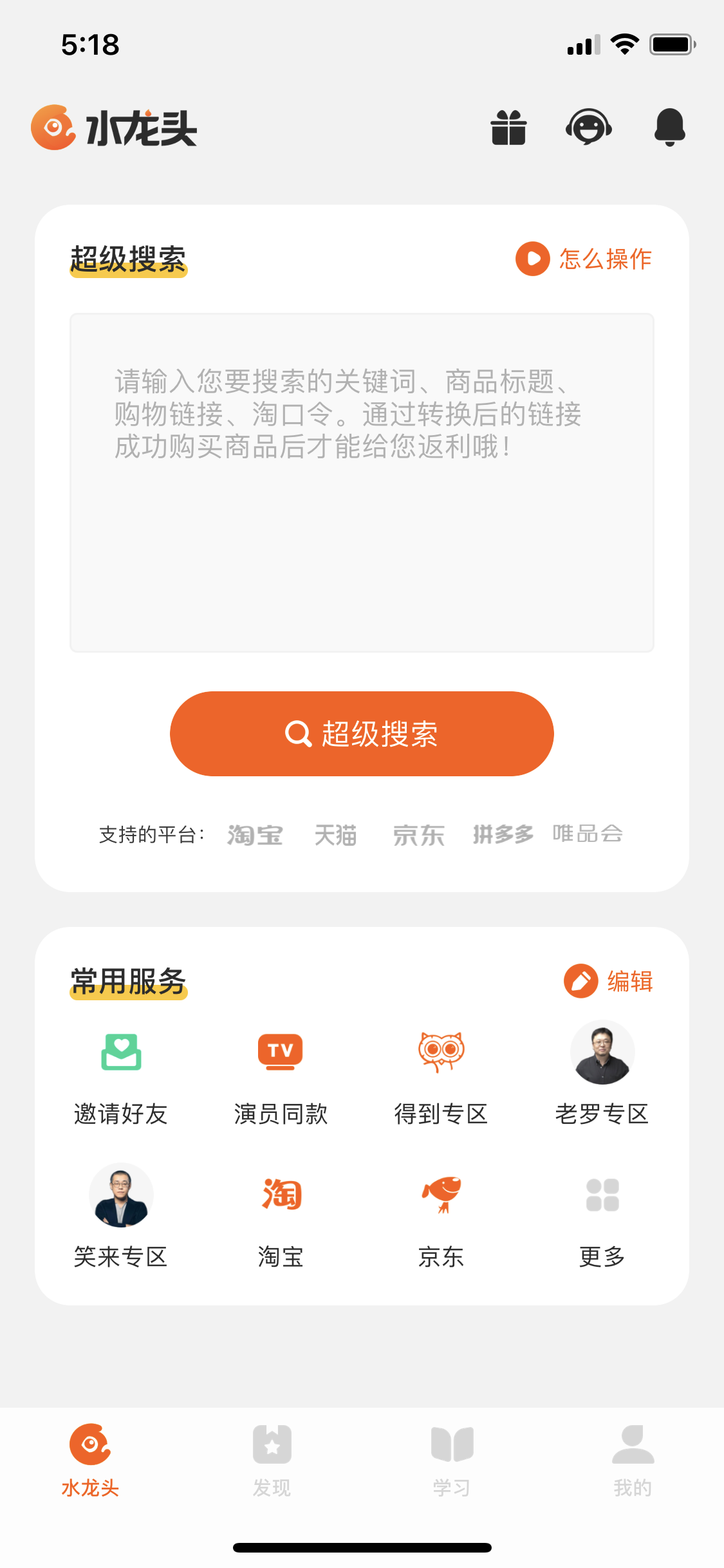Open the 京东 service shortcut
Screen dimensions: 724x1568
point(441,1217)
